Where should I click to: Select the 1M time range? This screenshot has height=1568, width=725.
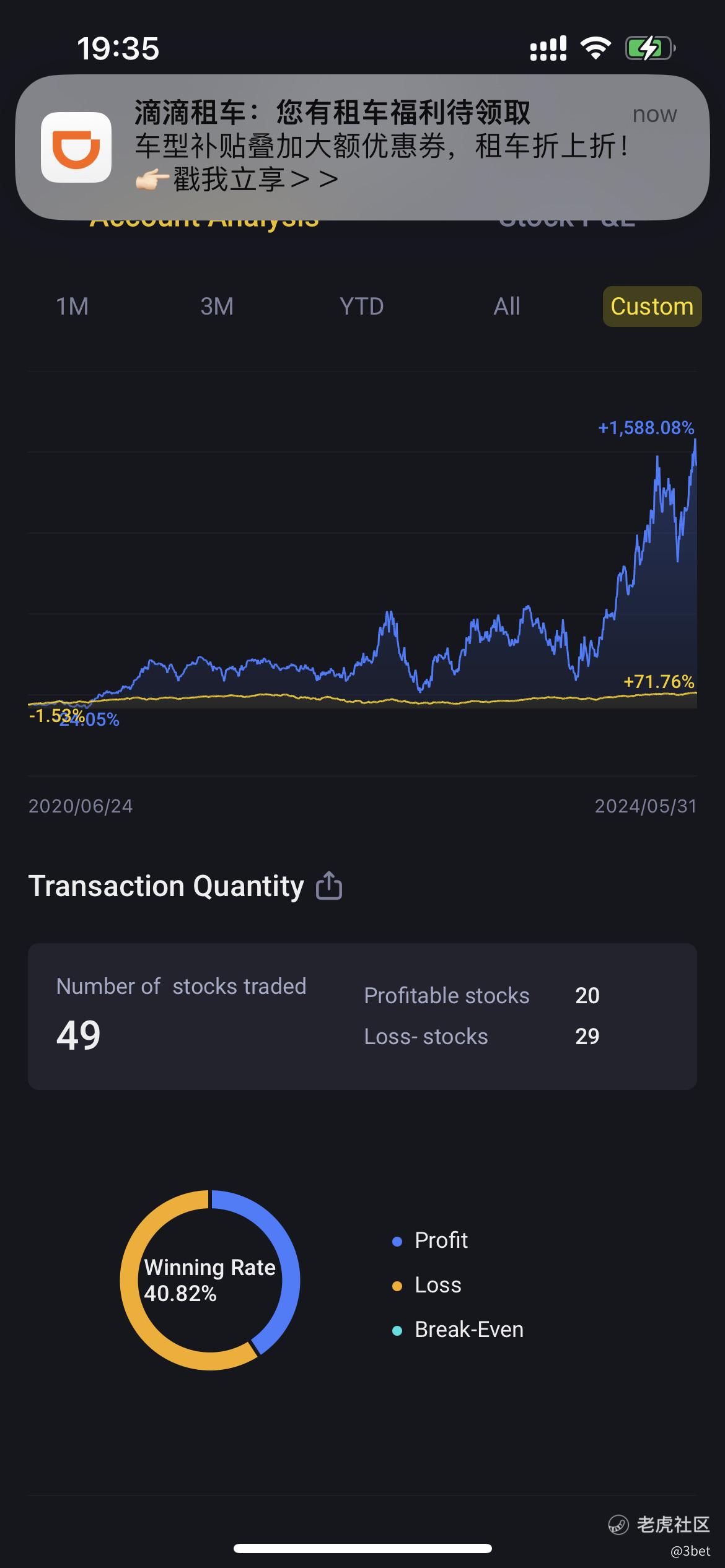(x=72, y=307)
